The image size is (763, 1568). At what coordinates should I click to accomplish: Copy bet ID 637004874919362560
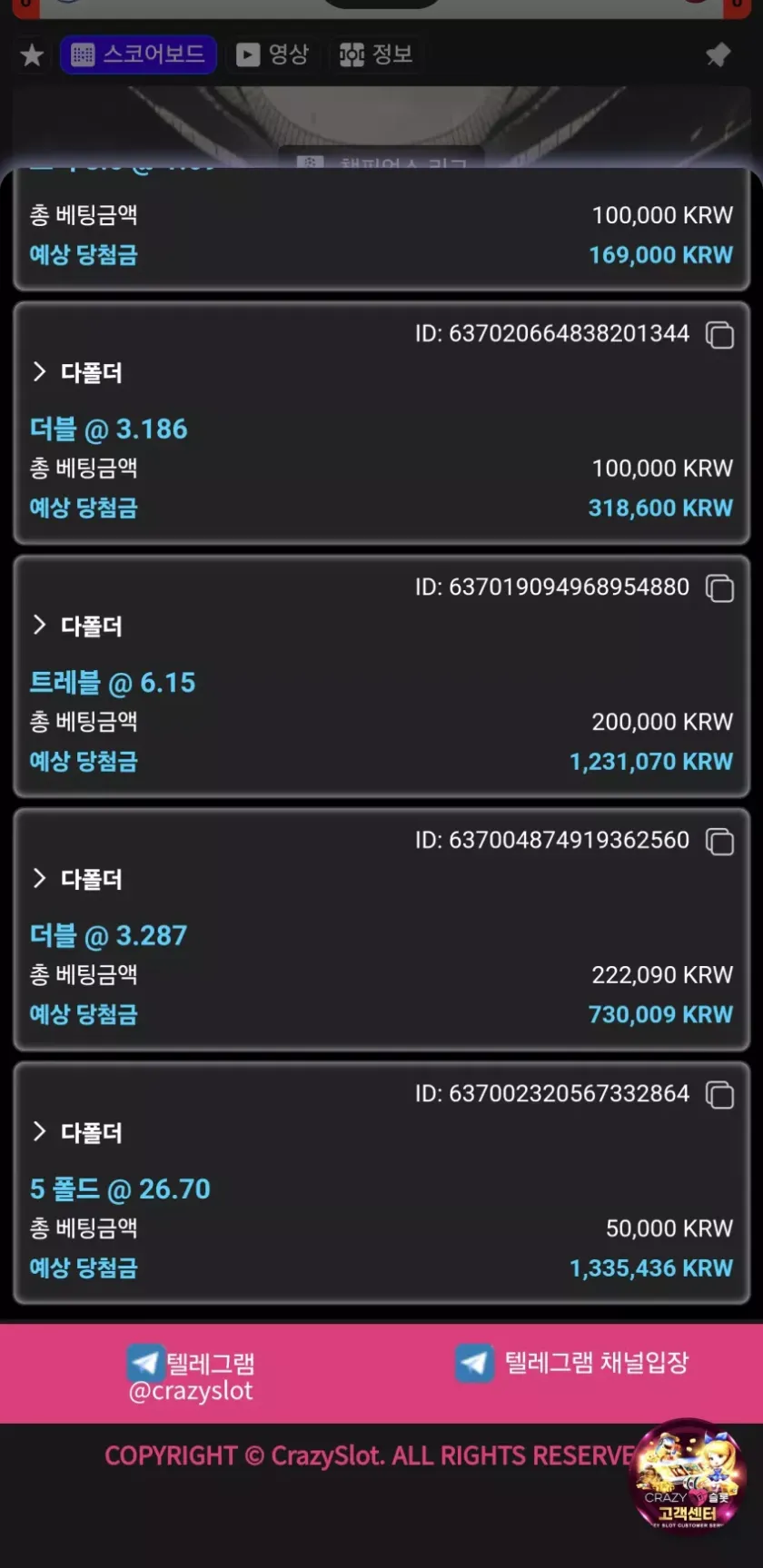720,842
